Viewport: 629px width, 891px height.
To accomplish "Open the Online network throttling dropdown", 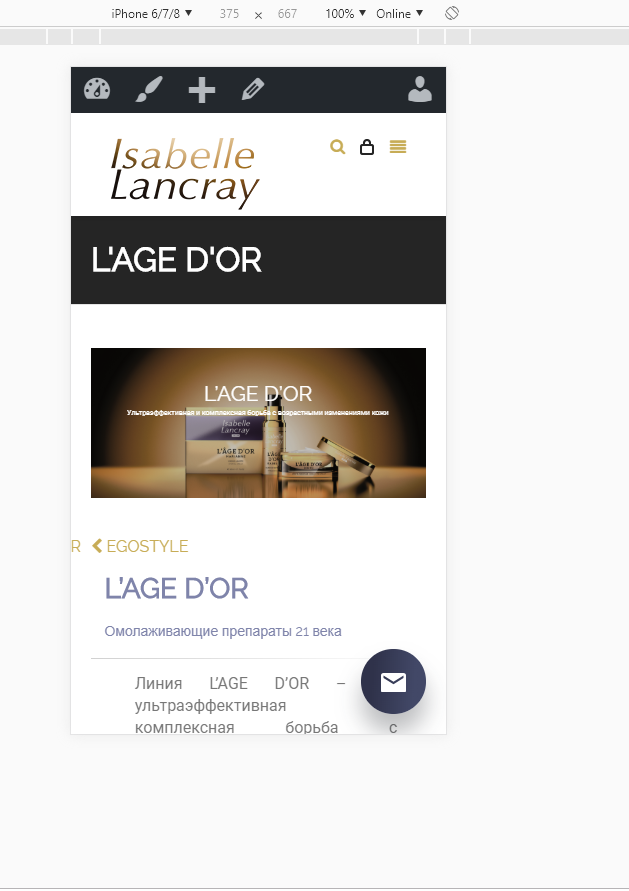I will pos(399,14).
